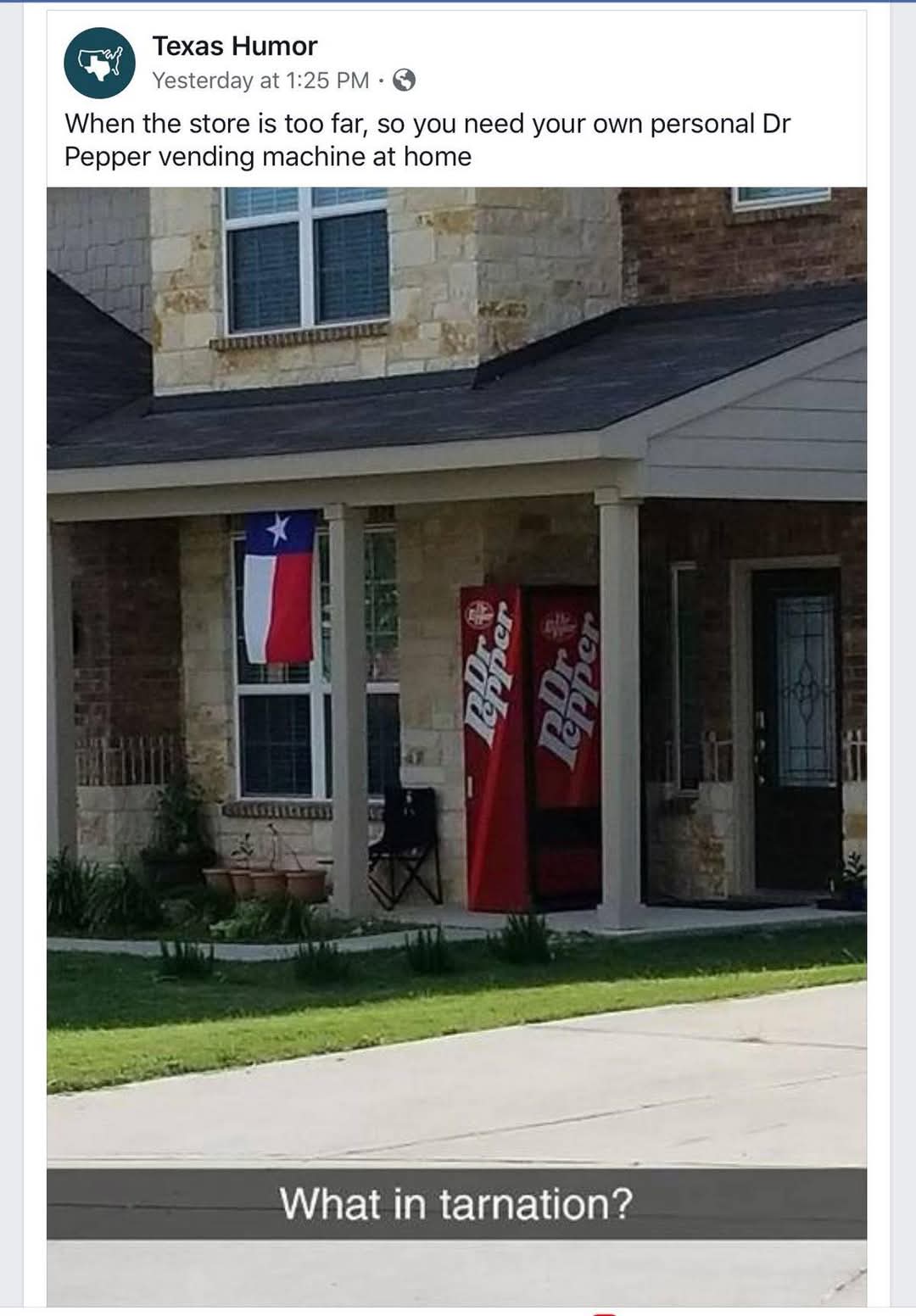Open the Texas Humor page name
The image size is (916, 1316).
[x=234, y=46]
